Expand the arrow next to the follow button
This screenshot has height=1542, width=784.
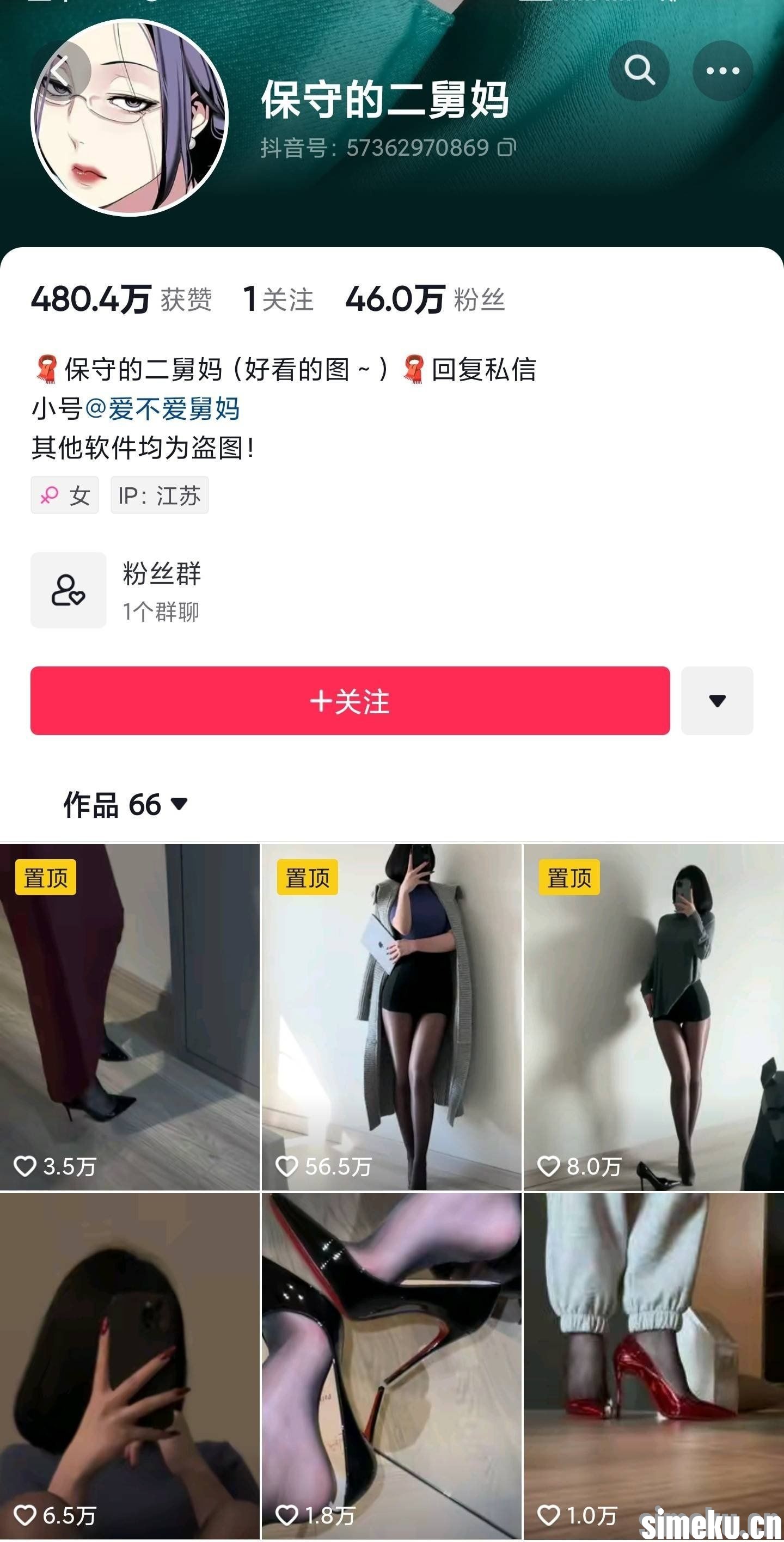[717, 700]
